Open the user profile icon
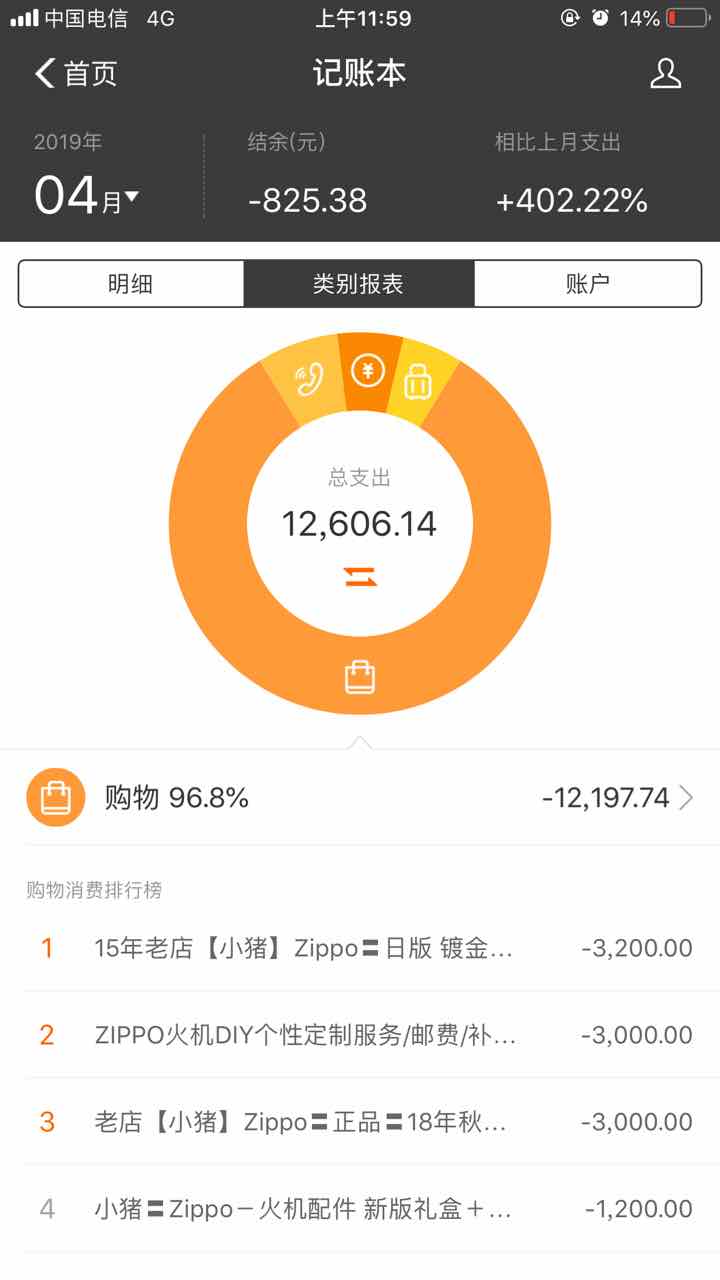 (665, 74)
